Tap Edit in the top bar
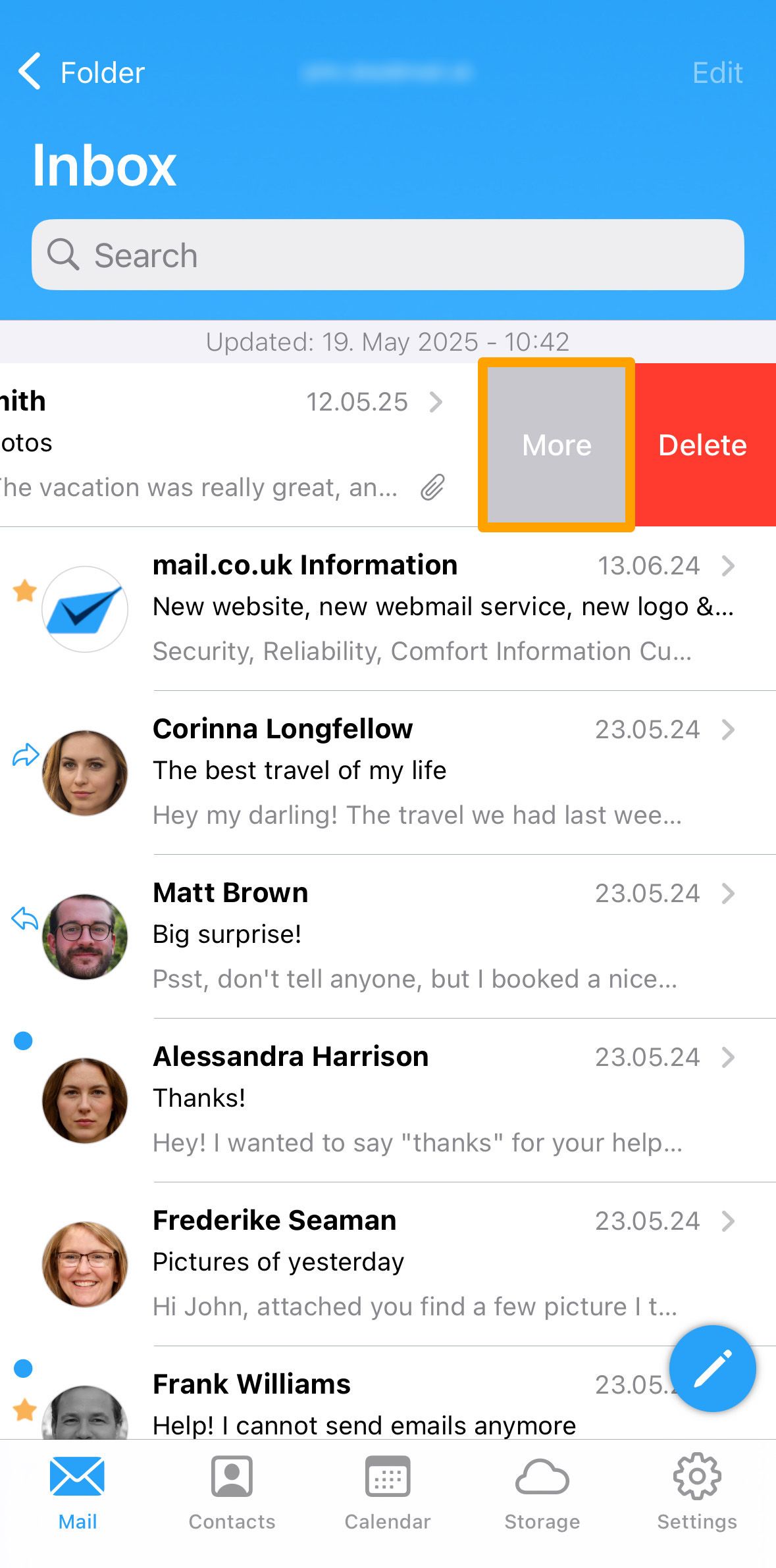 (x=717, y=72)
